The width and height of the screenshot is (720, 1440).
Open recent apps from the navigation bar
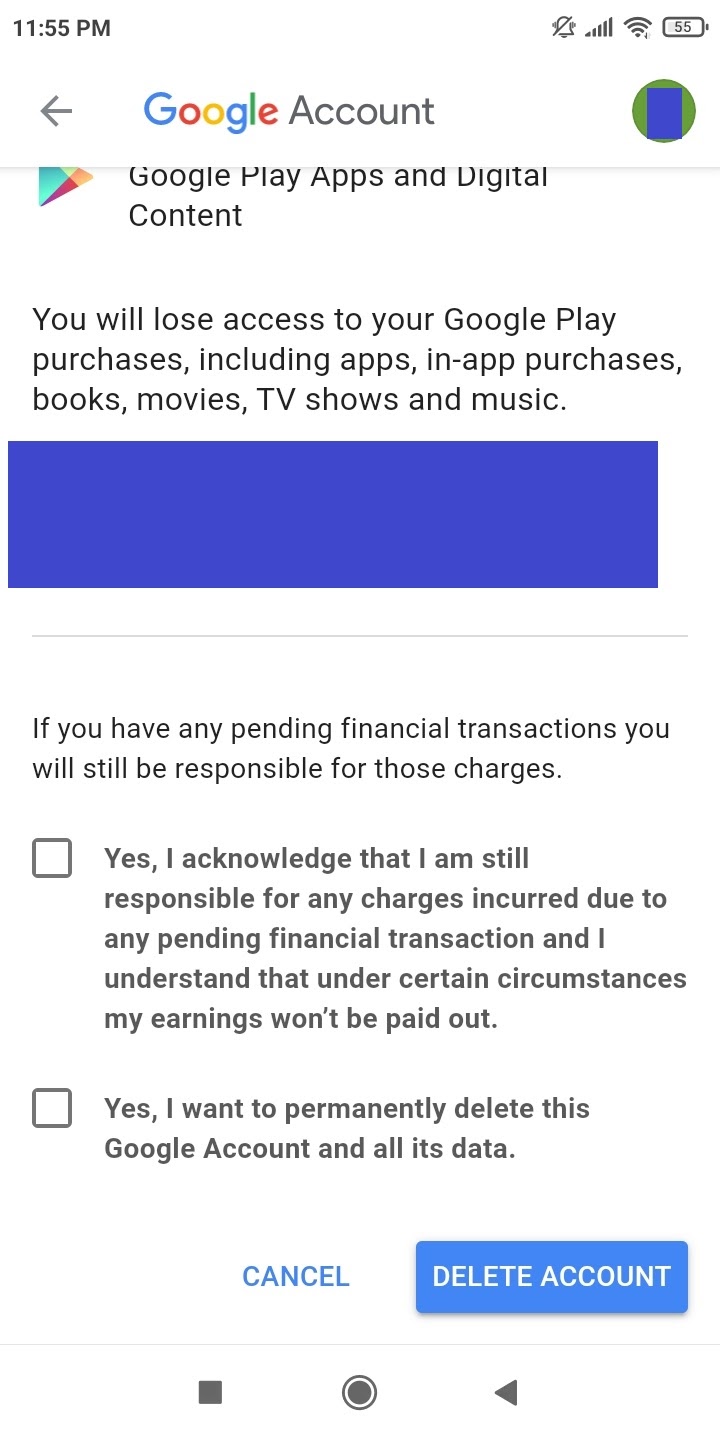click(x=210, y=1392)
